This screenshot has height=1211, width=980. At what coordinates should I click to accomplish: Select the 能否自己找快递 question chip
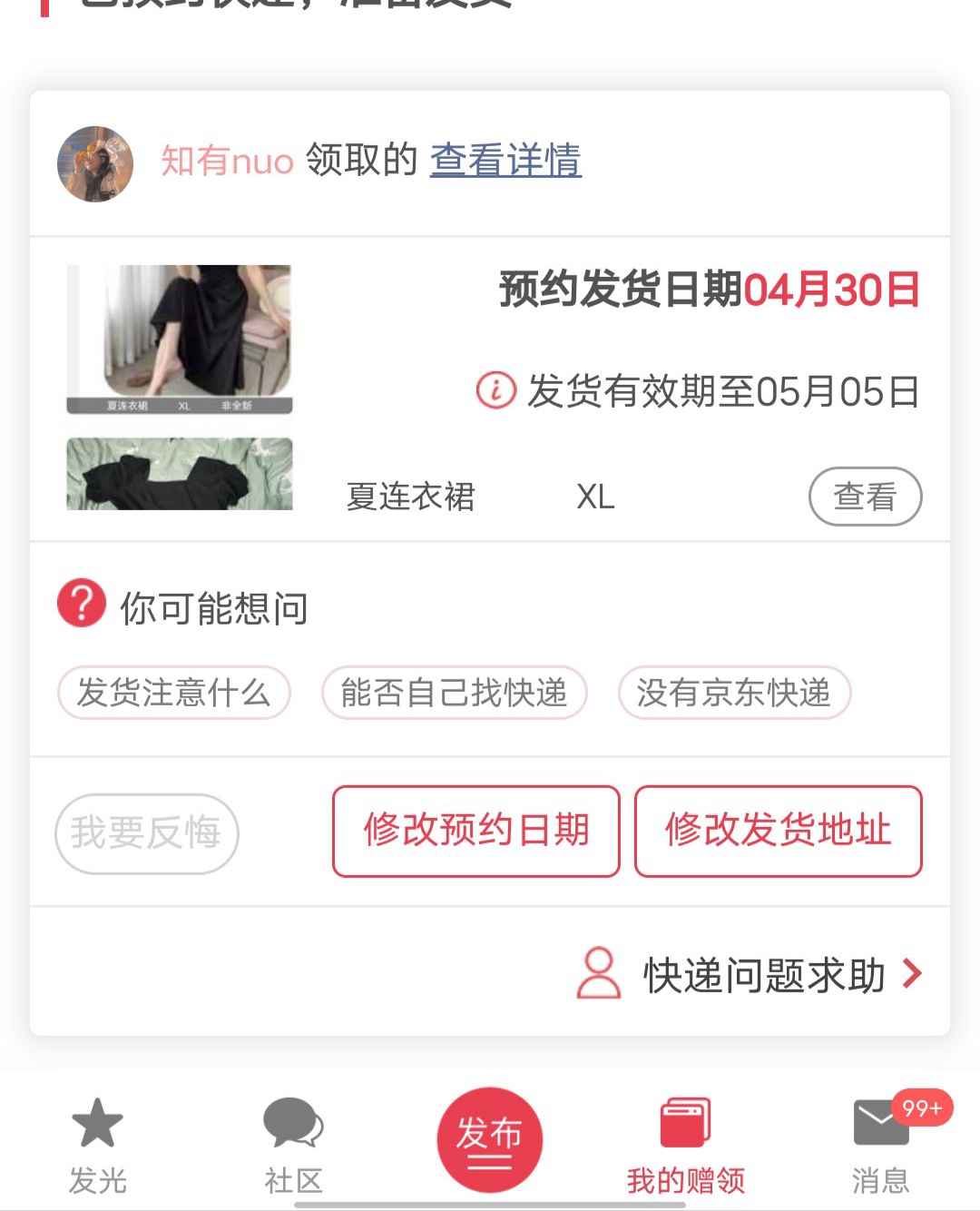point(454,693)
